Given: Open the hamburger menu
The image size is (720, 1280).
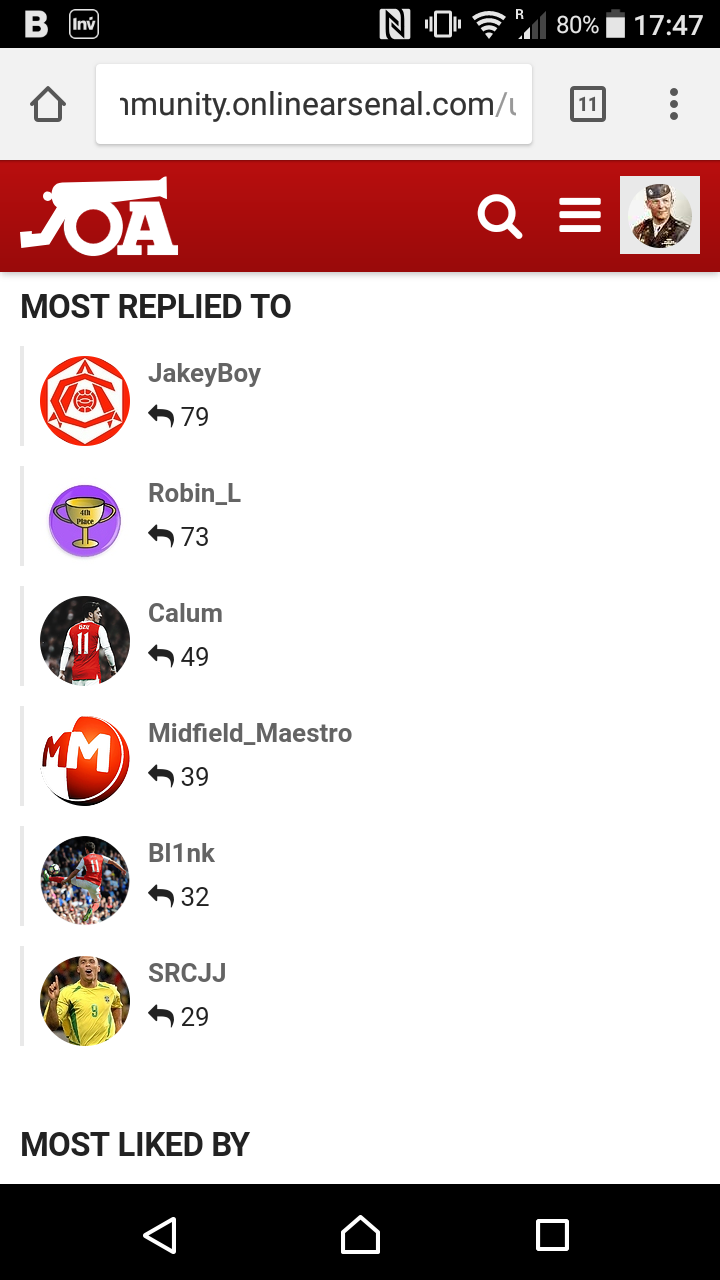Looking at the screenshot, I should (580, 215).
